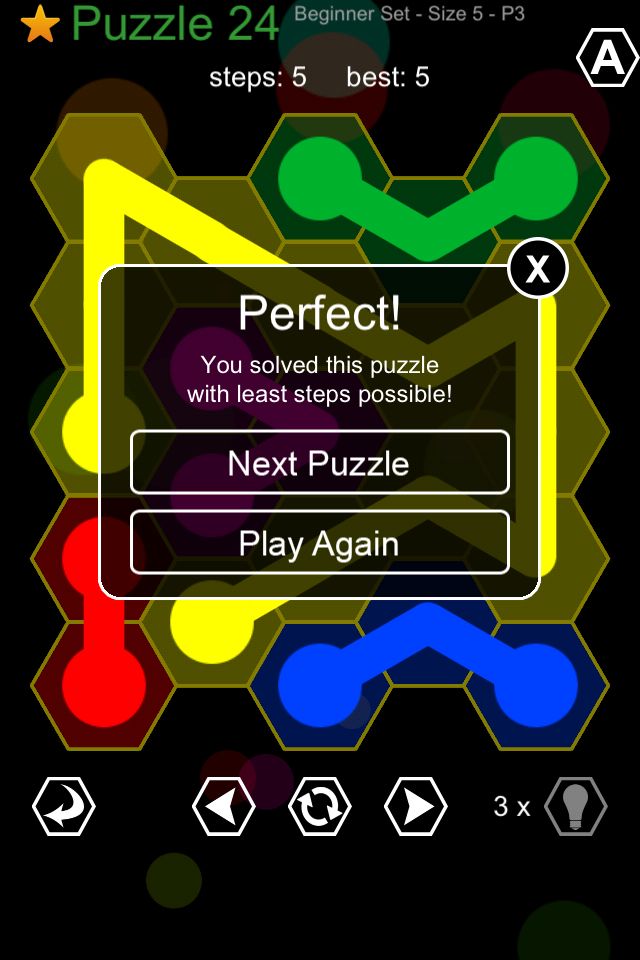This screenshot has width=640, height=960.
Task: Tap the Next Puzzle button
Action: pos(319,463)
